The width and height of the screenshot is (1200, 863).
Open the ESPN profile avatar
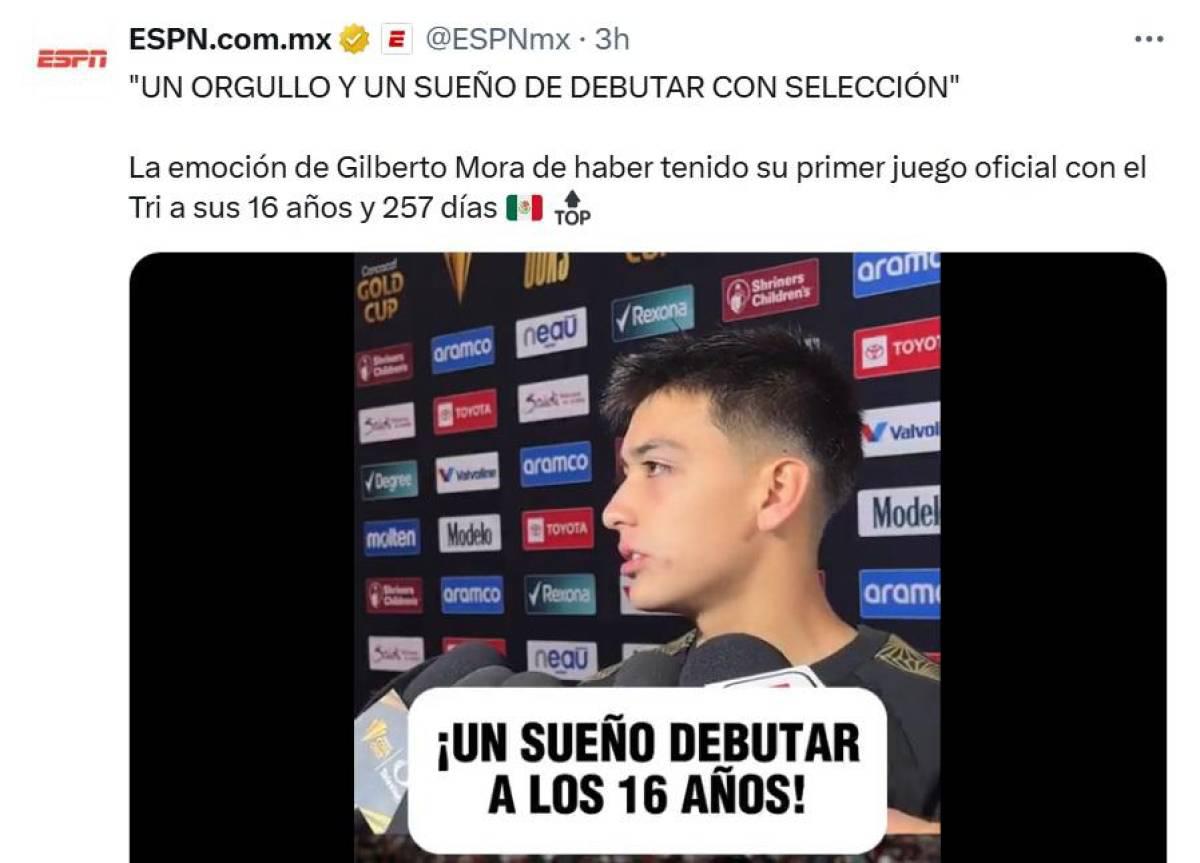(x=71, y=59)
